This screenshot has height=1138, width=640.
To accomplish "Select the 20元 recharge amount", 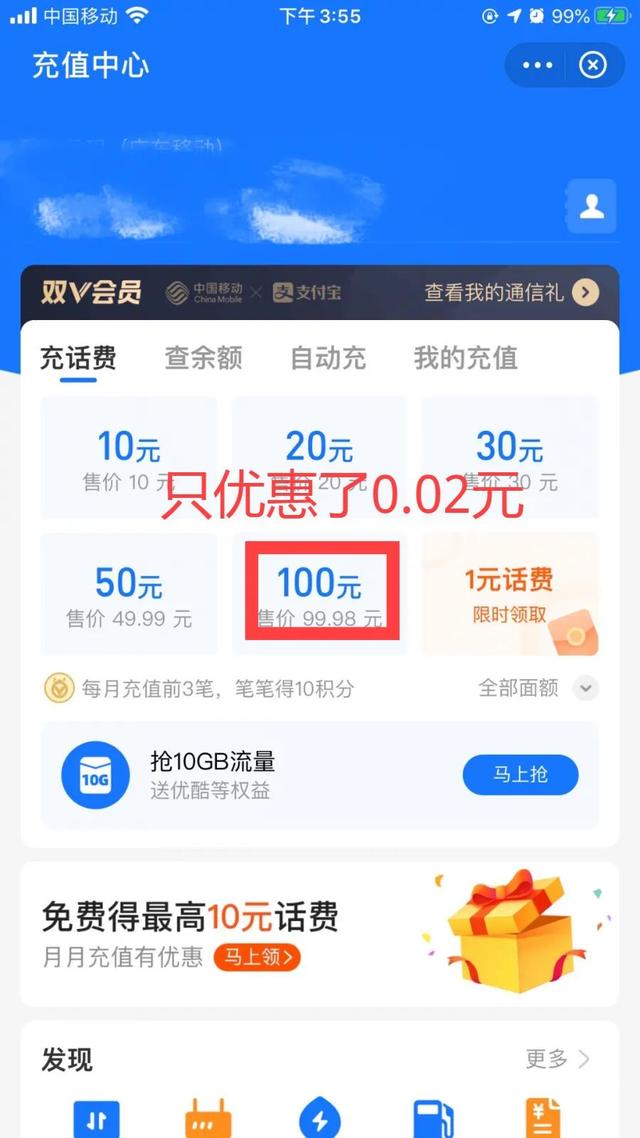I will coord(319,457).
